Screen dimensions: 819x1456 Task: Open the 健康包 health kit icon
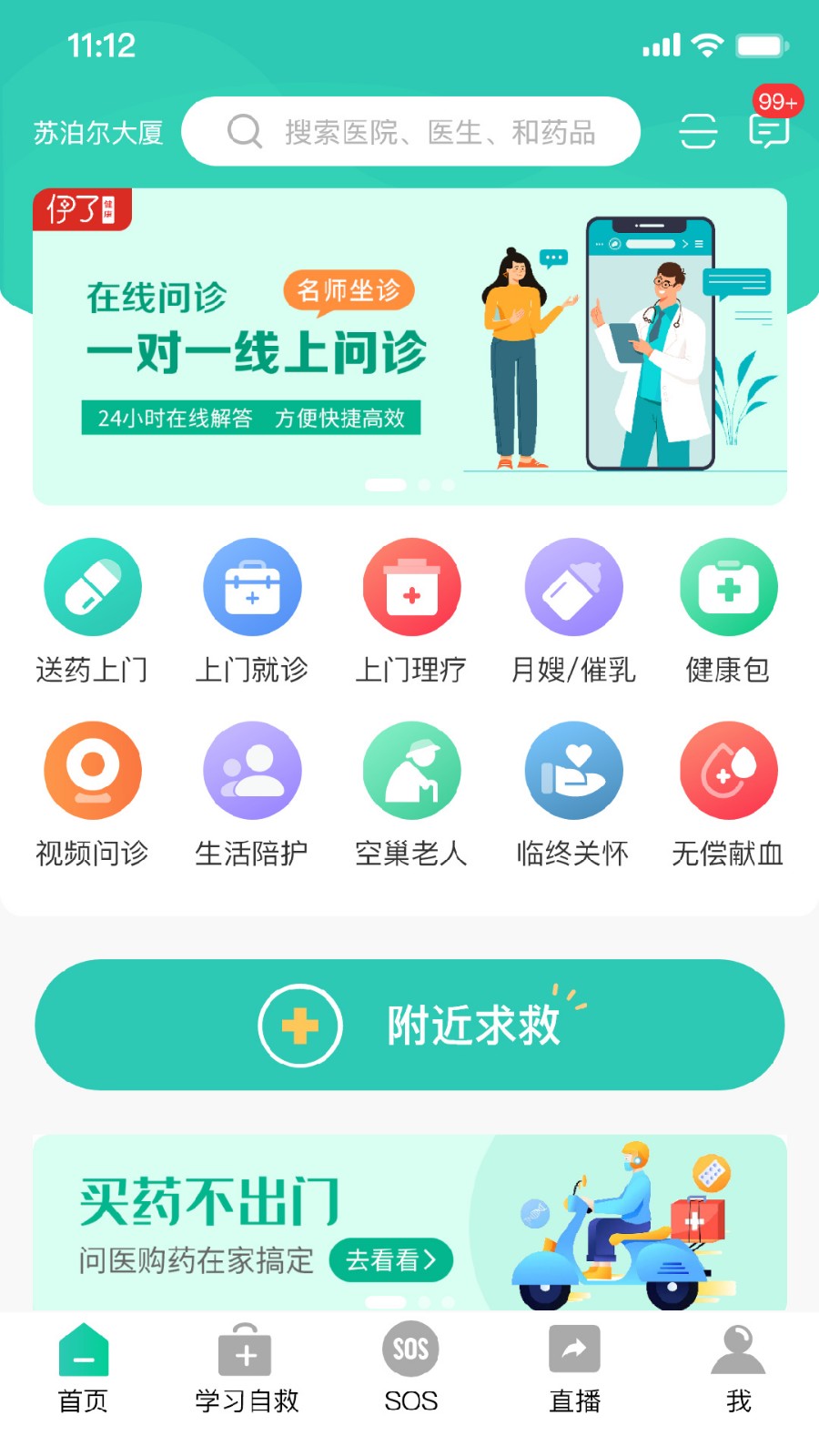pos(728,587)
